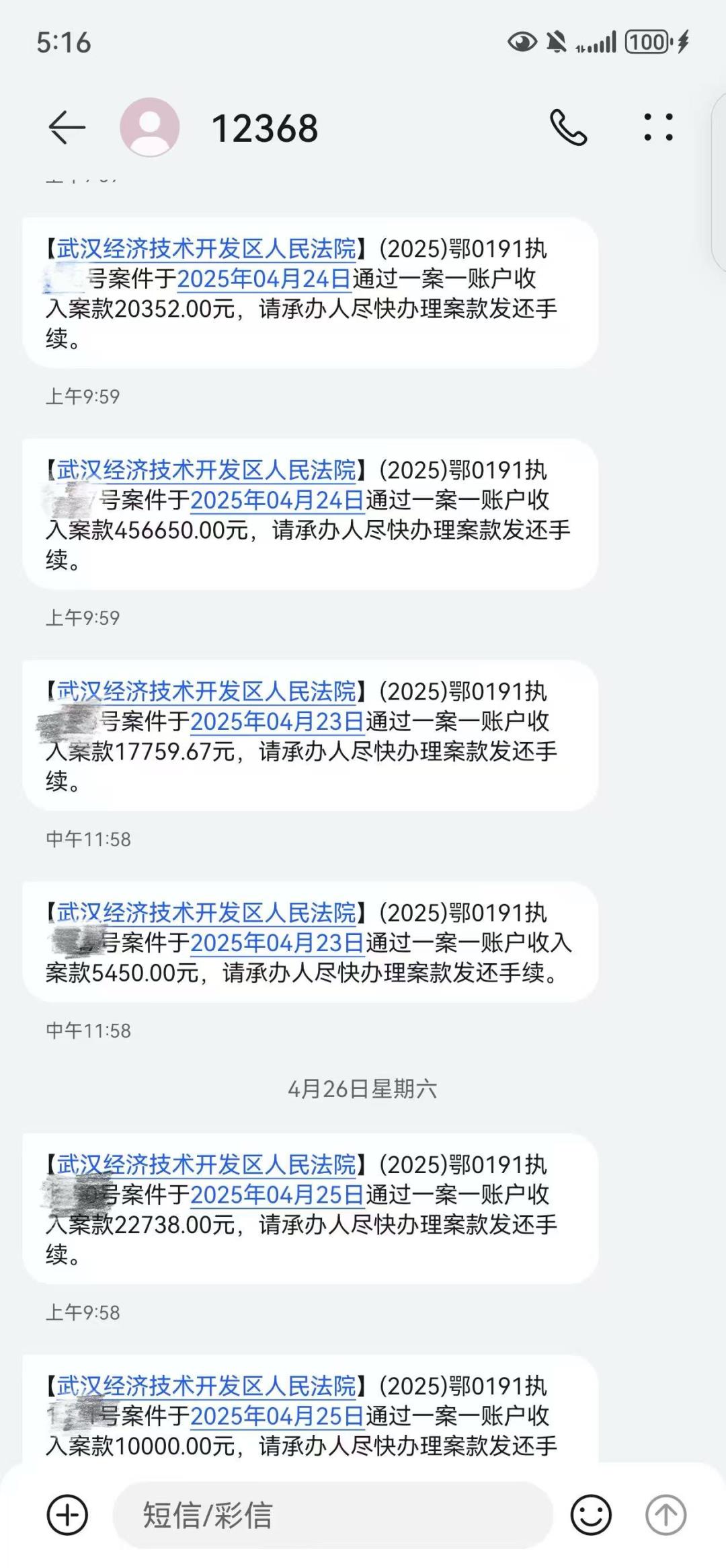Open the date link in the 17759.67元 message
This screenshot has width=726, height=1568.
(277, 722)
